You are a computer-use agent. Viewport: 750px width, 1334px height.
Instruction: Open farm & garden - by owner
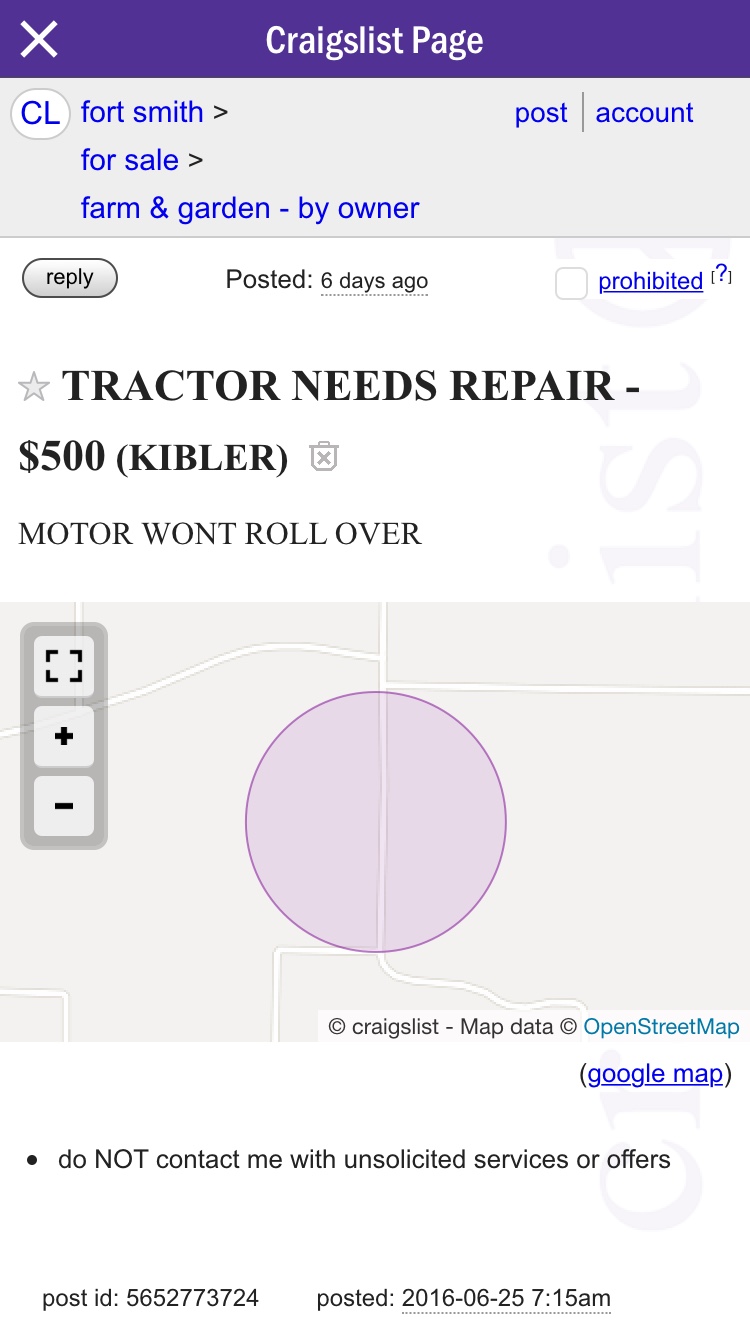[250, 208]
